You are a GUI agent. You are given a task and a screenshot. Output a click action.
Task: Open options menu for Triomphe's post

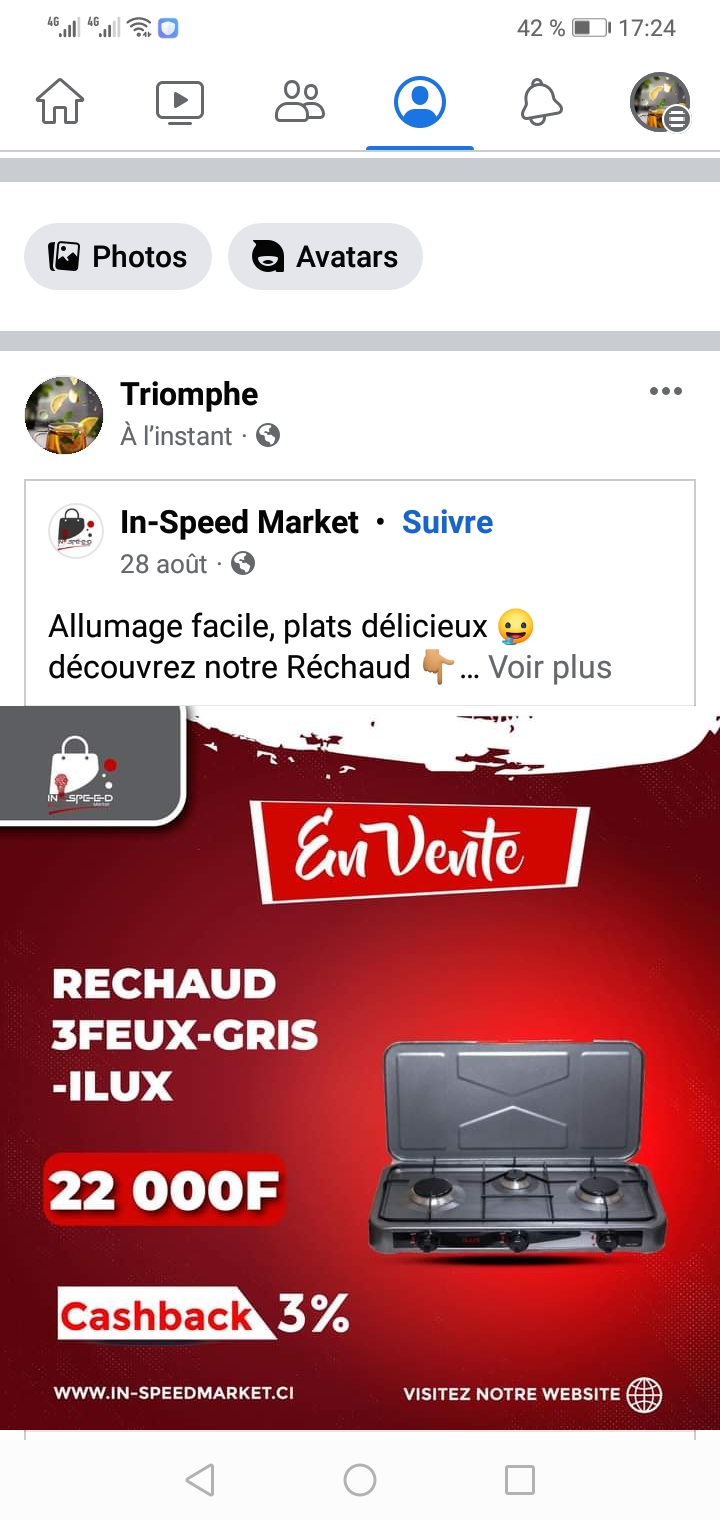pyautogui.click(x=665, y=391)
